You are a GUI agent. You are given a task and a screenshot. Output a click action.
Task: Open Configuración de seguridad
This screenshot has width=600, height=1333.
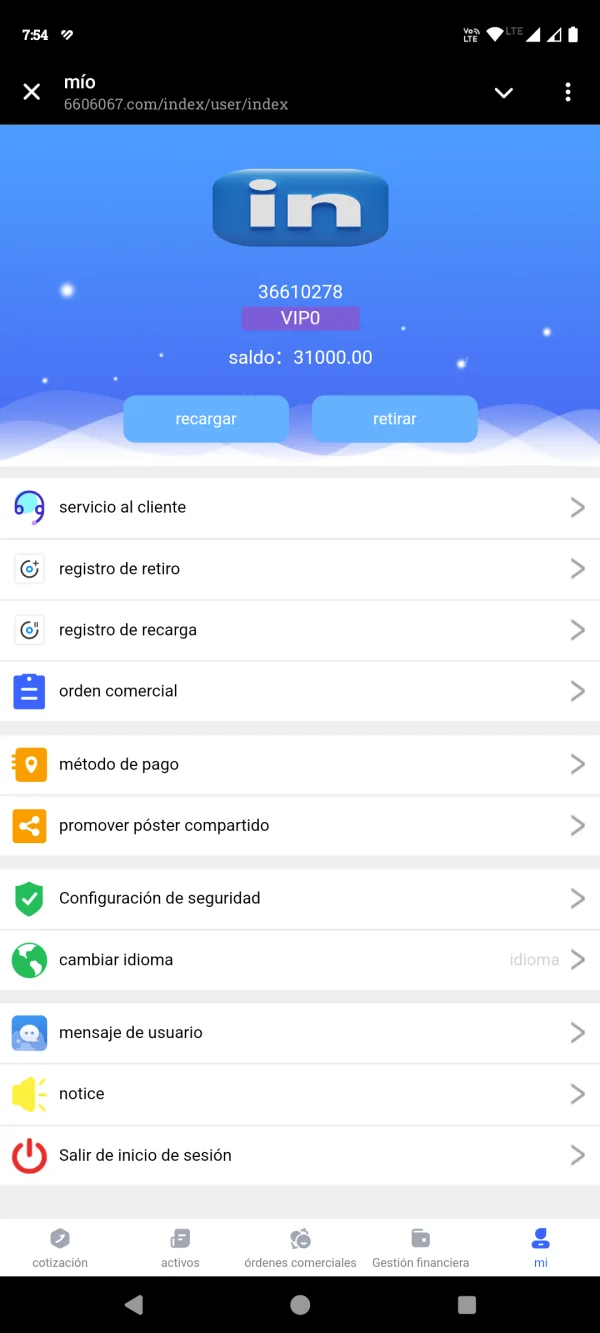300,899
